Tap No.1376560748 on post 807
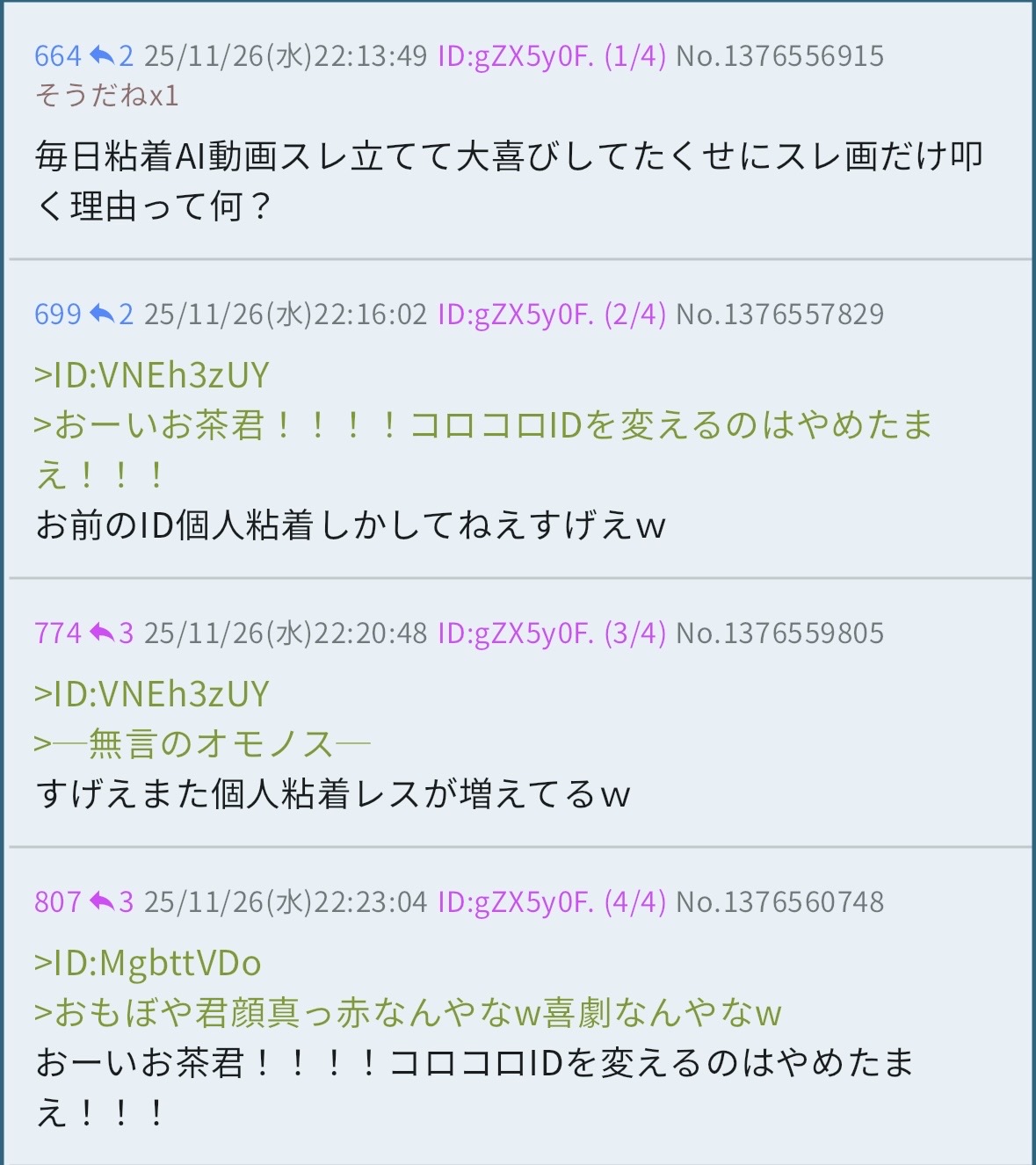 [779, 901]
